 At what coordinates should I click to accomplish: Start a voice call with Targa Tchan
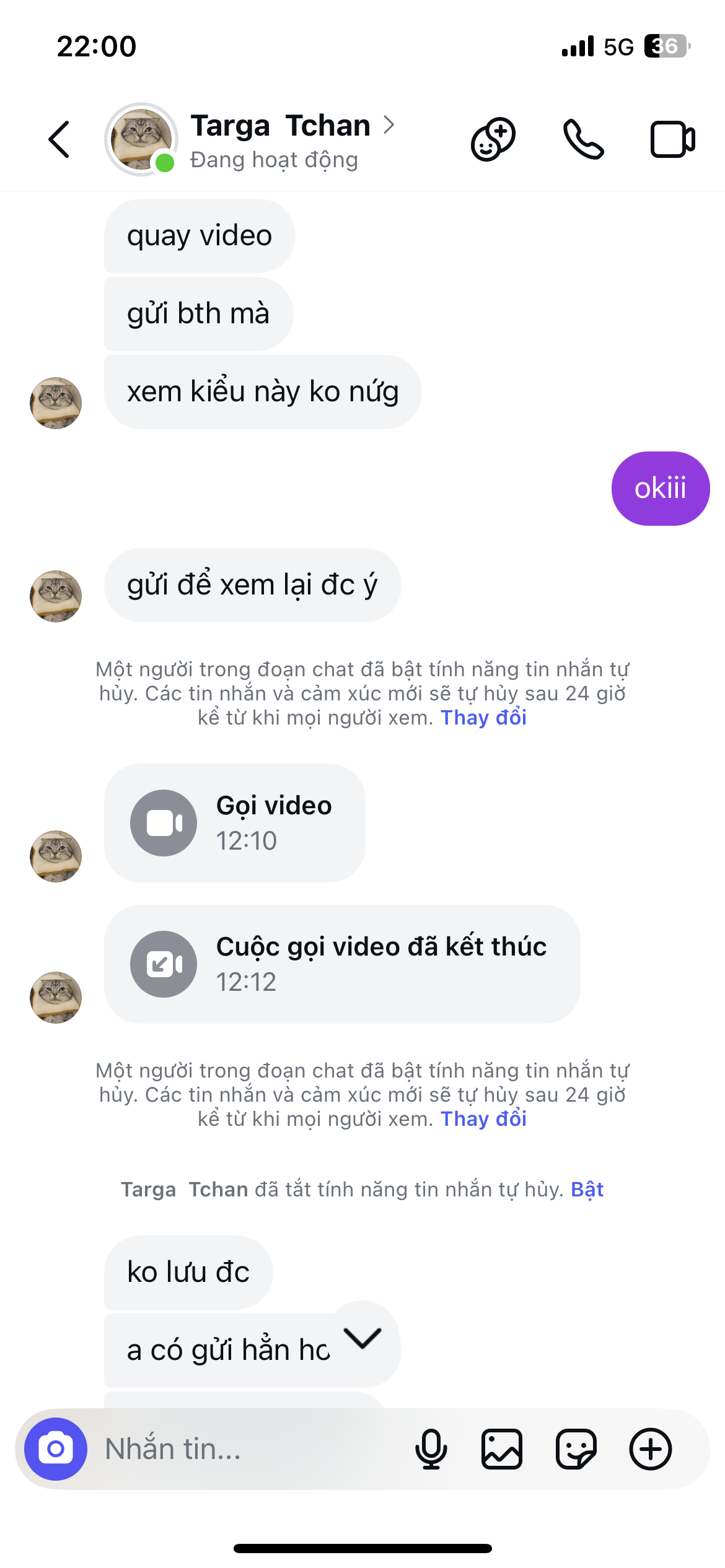click(583, 139)
